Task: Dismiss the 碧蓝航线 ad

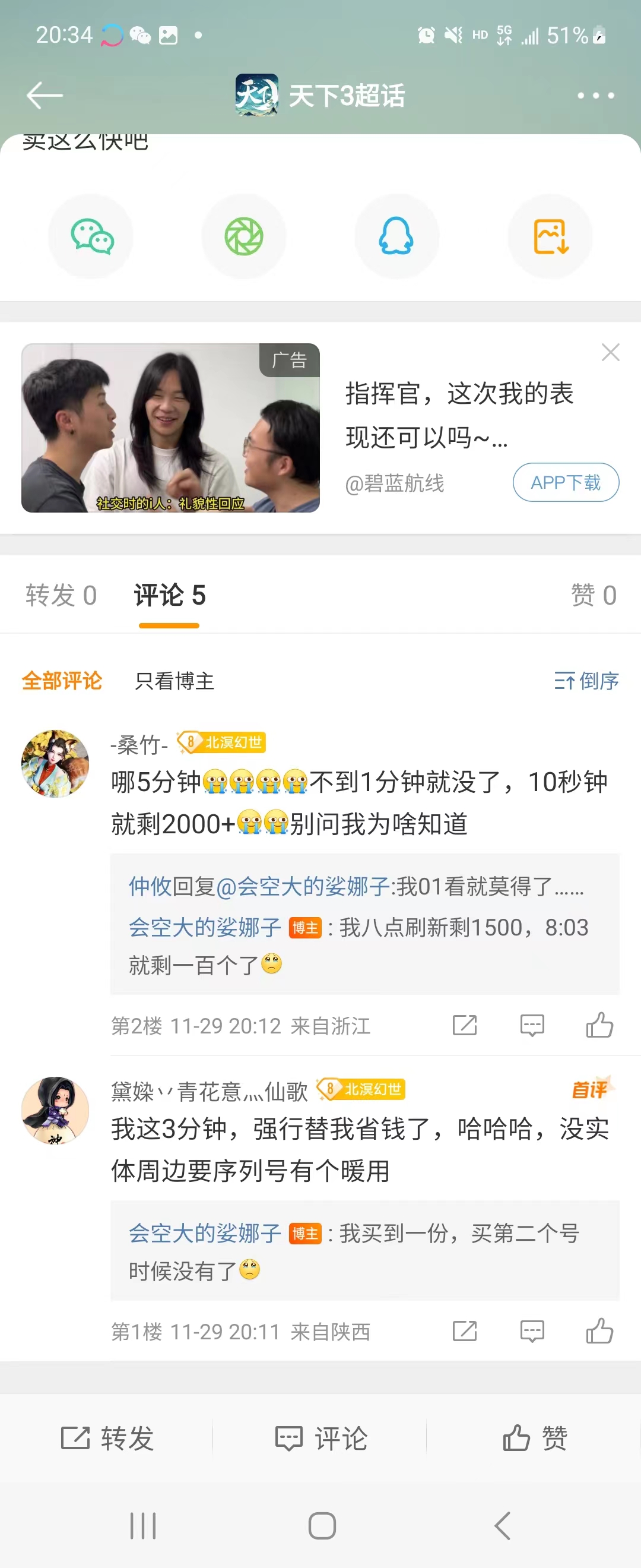Action: click(x=610, y=352)
